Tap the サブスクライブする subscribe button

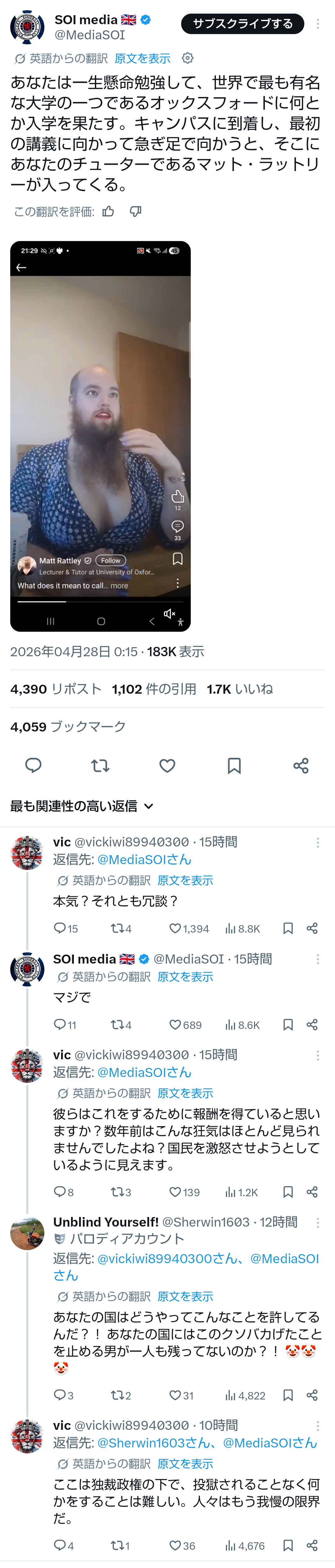243,24
